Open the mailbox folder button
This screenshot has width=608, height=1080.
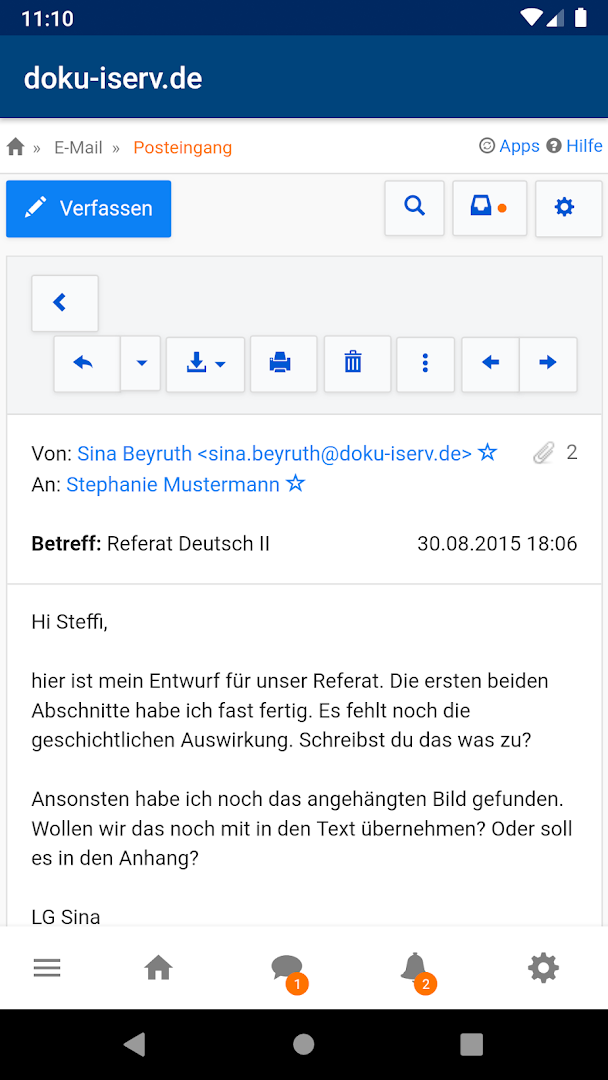pos(489,207)
